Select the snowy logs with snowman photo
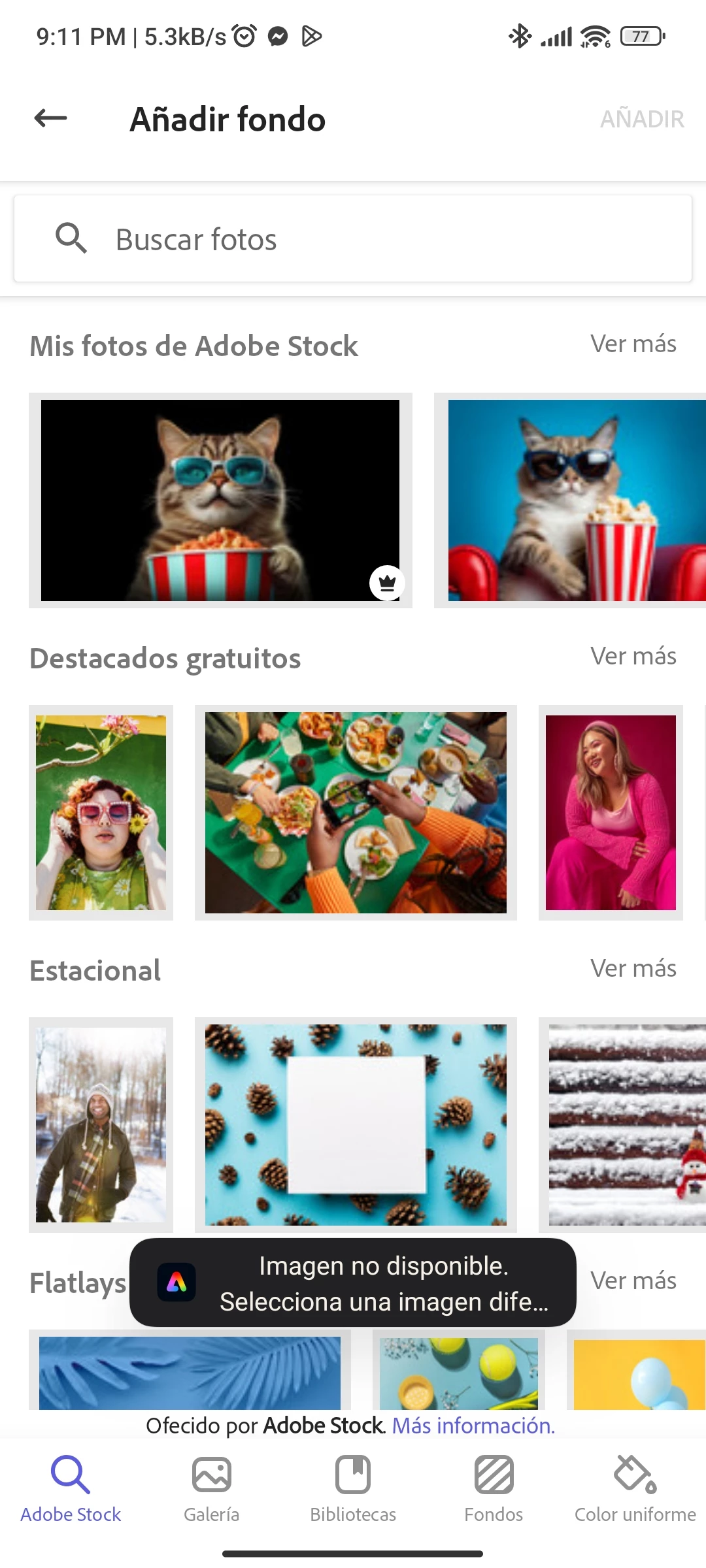The image size is (706, 1568). (625, 1124)
